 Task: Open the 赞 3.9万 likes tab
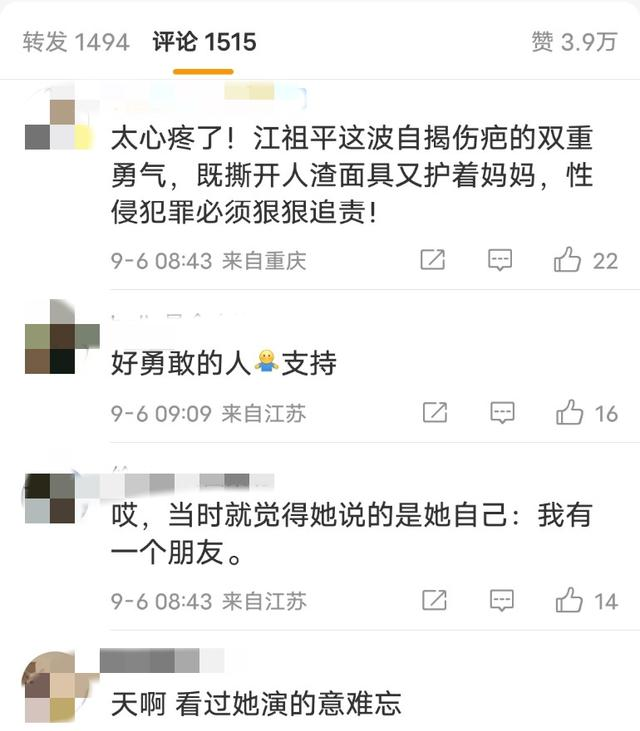(574, 42)
